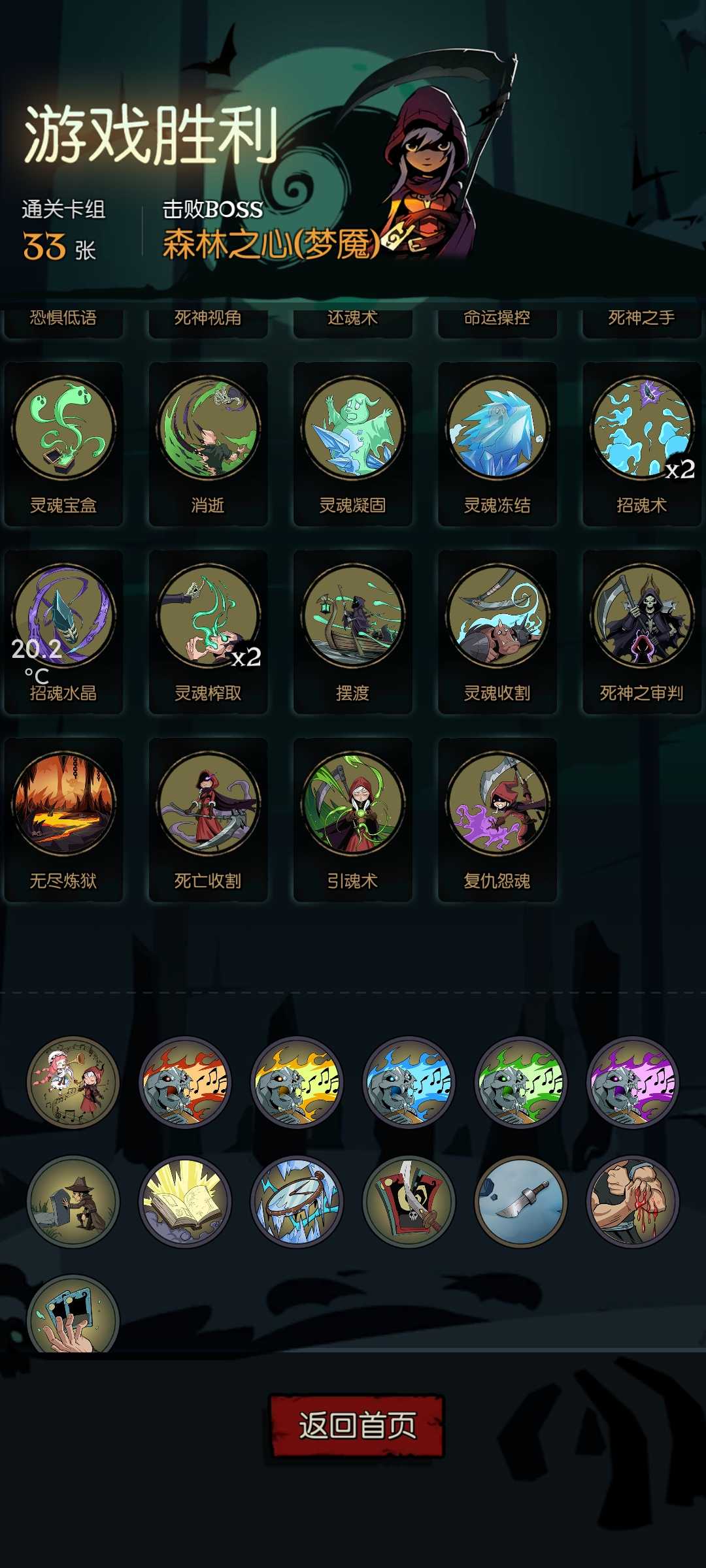The height and width of the screenshot is (1568, 706).
Task: View the 消逝 card details
Action: (x=208, y=444)
